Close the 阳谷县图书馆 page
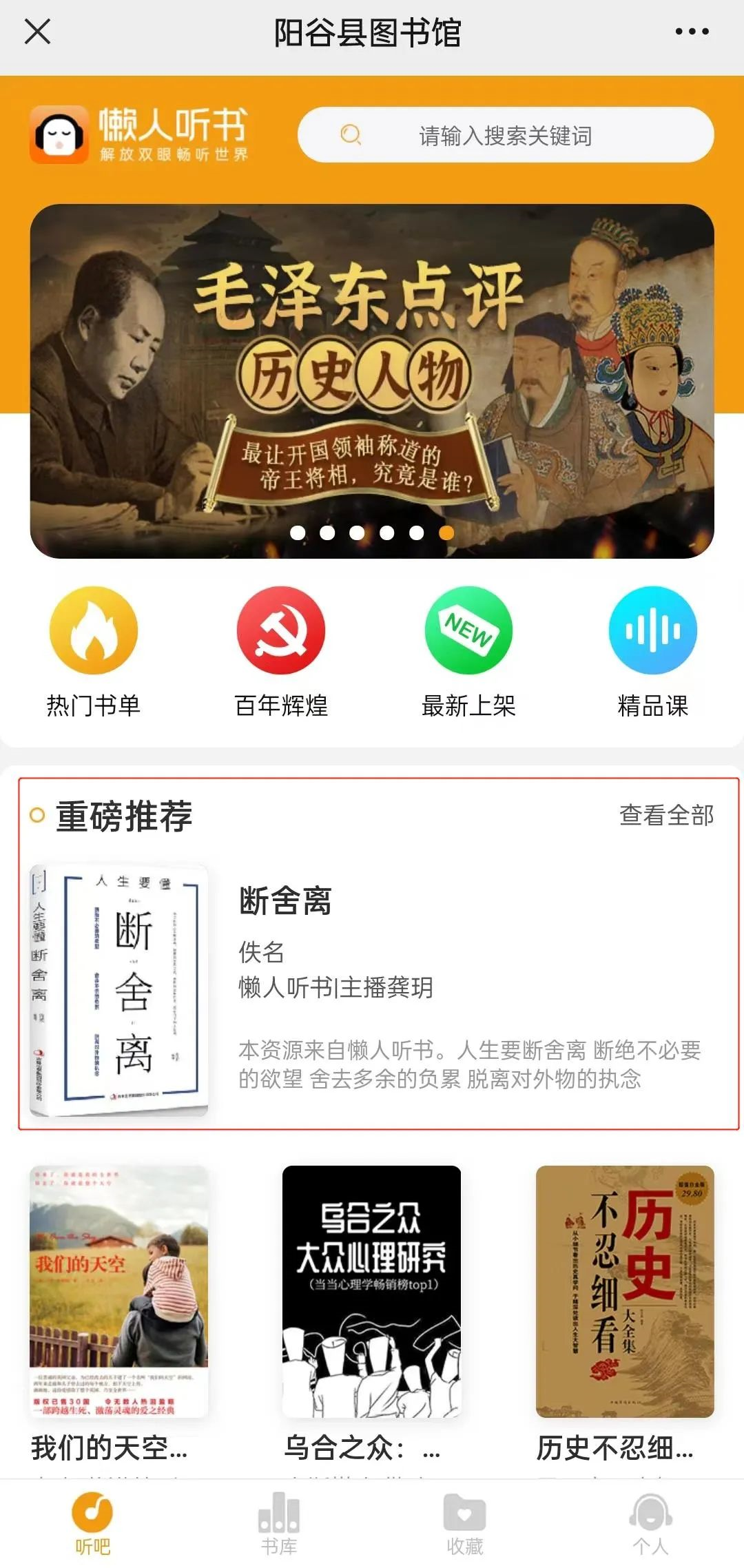The image size is (744, 1568). coord(37,32)
